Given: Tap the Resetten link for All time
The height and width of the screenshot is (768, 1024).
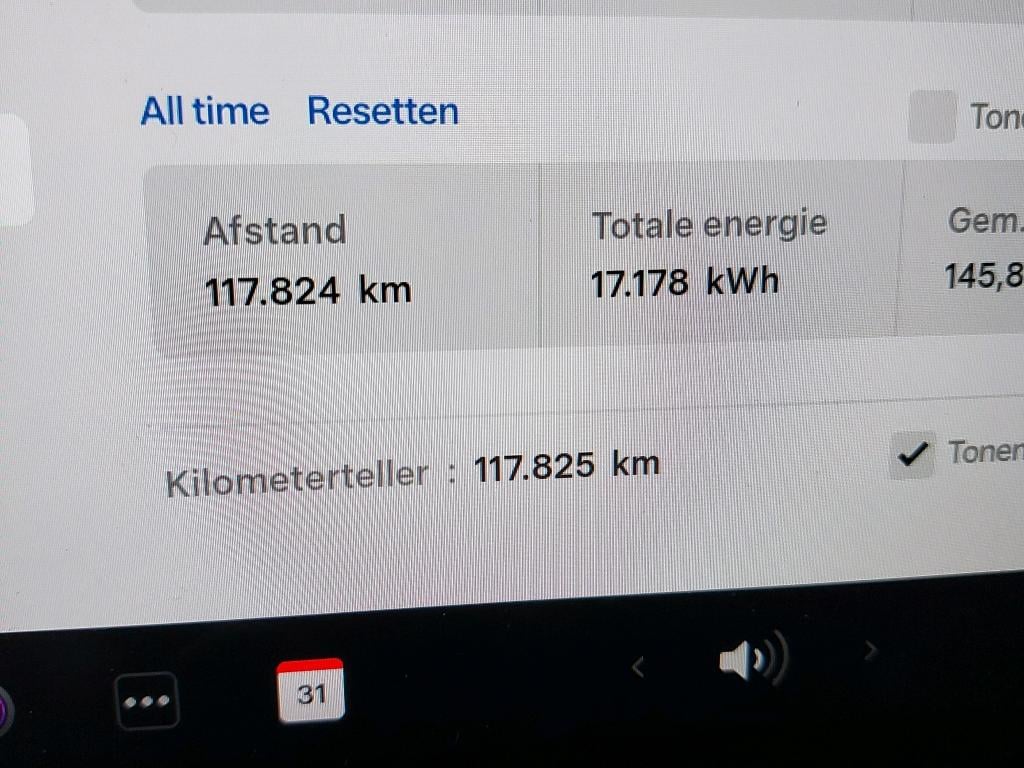Looking at the screenshot, I should 383,111.
